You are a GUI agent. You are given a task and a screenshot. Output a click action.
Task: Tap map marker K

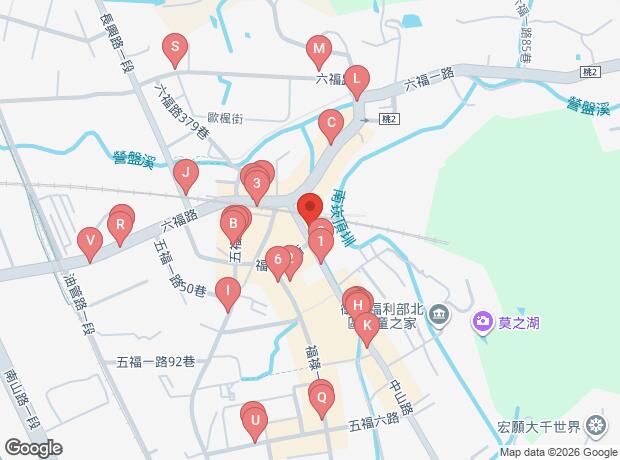pos(367,325)
